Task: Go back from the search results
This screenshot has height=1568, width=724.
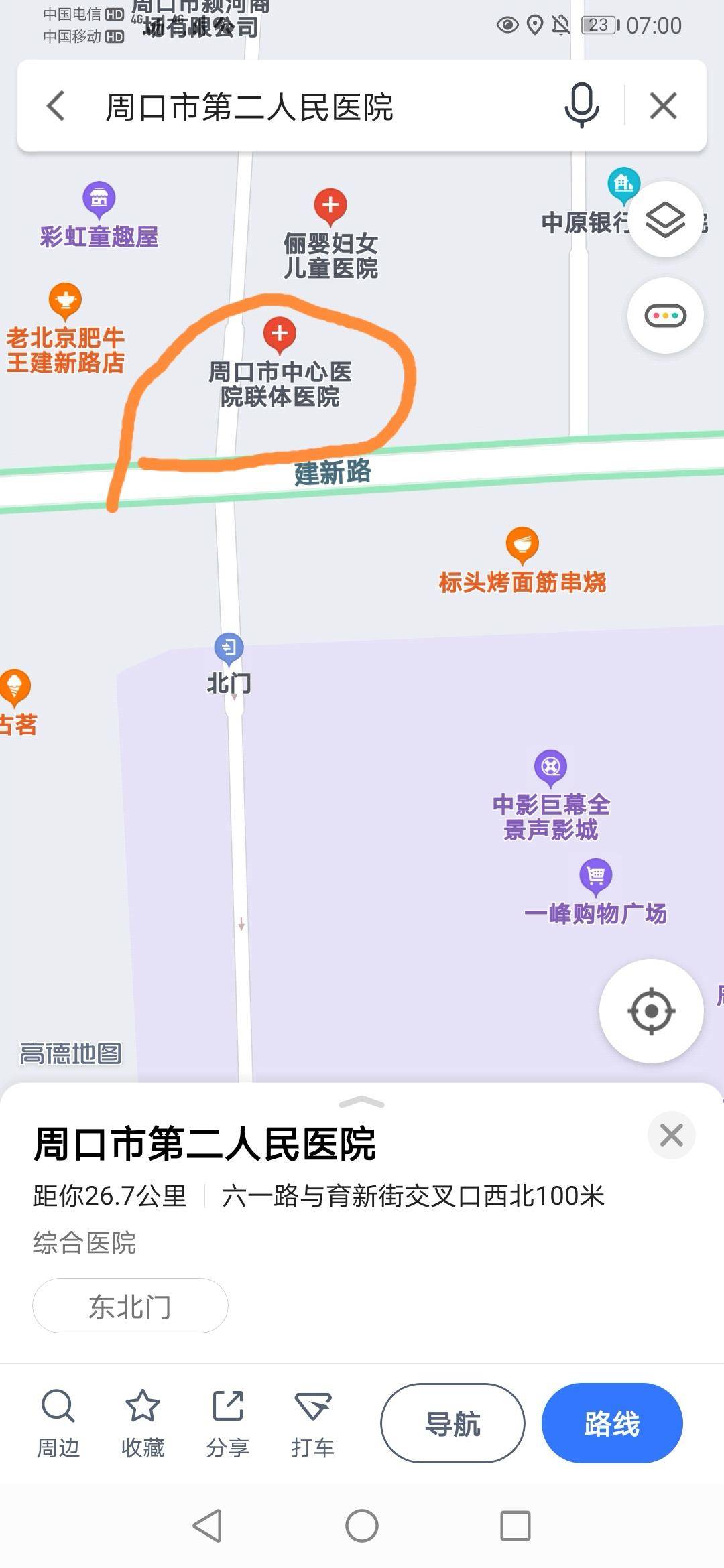Action: [x=56, y=106]
